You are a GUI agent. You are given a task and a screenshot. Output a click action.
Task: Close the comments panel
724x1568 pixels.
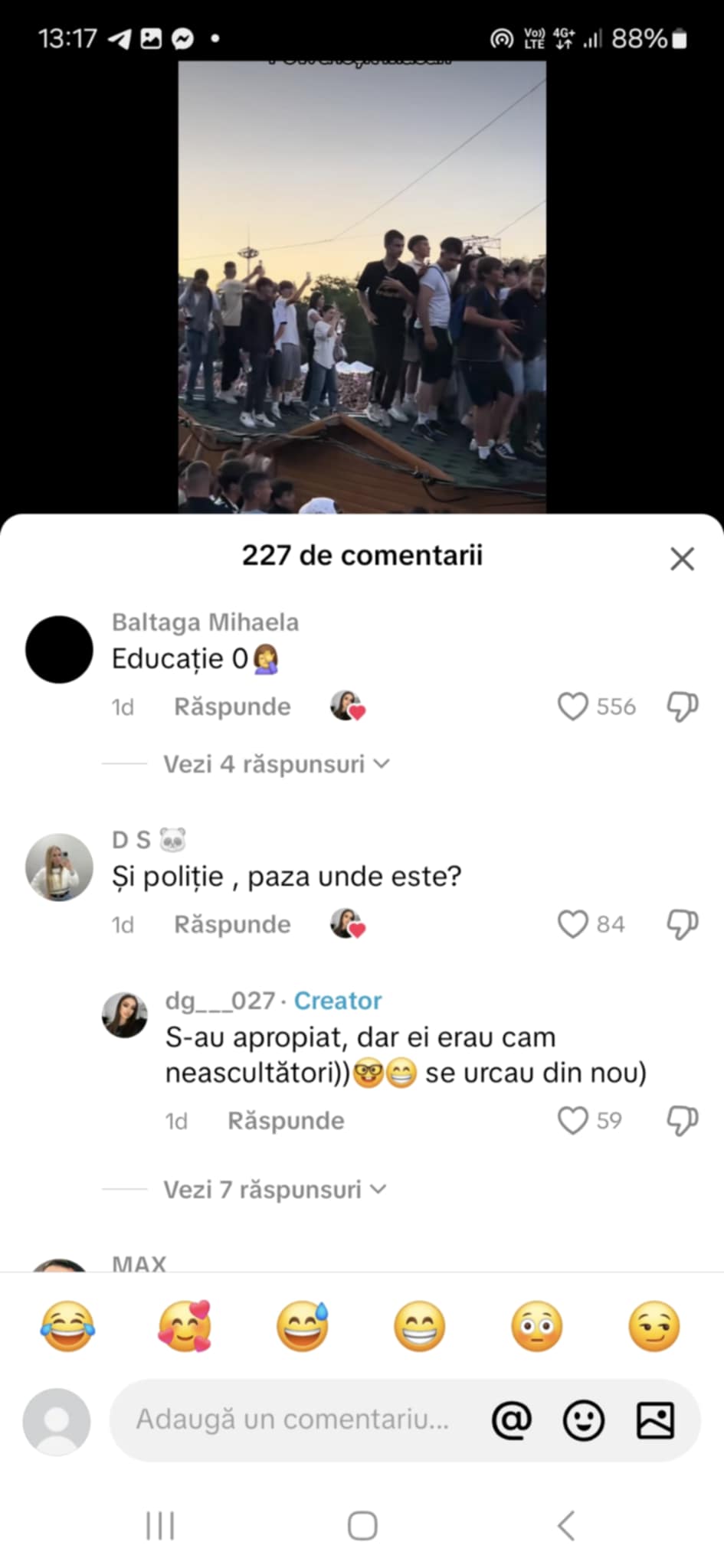coord(681,559)
